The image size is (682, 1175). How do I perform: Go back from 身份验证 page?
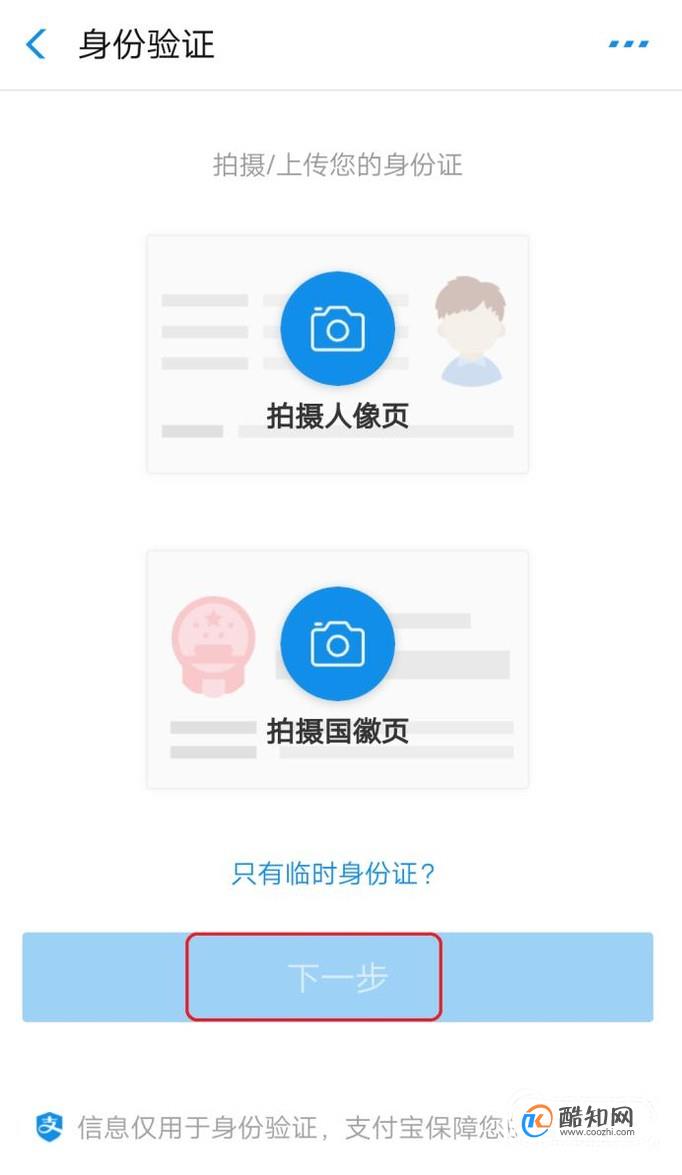click(36, 45)
